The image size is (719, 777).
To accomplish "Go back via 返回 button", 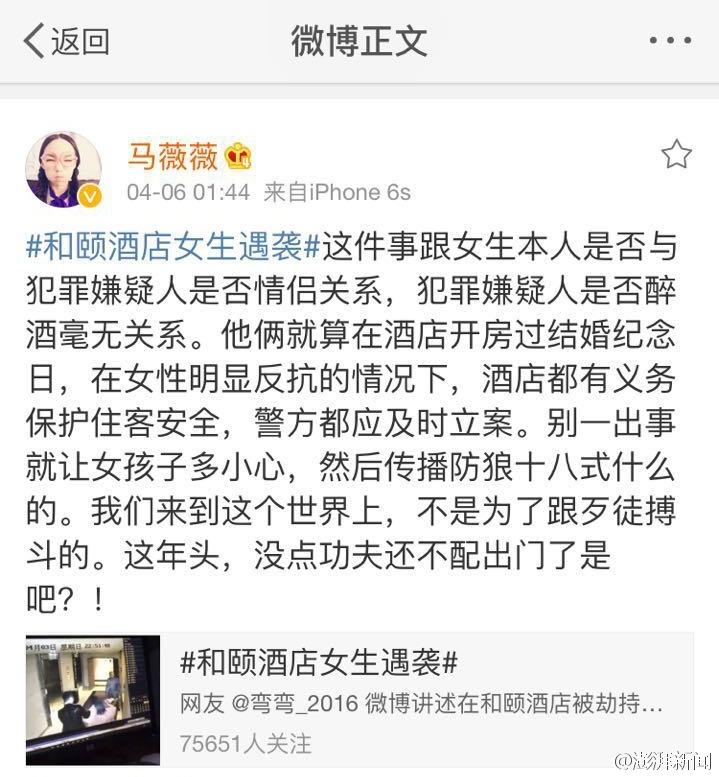I will point(66,41).
